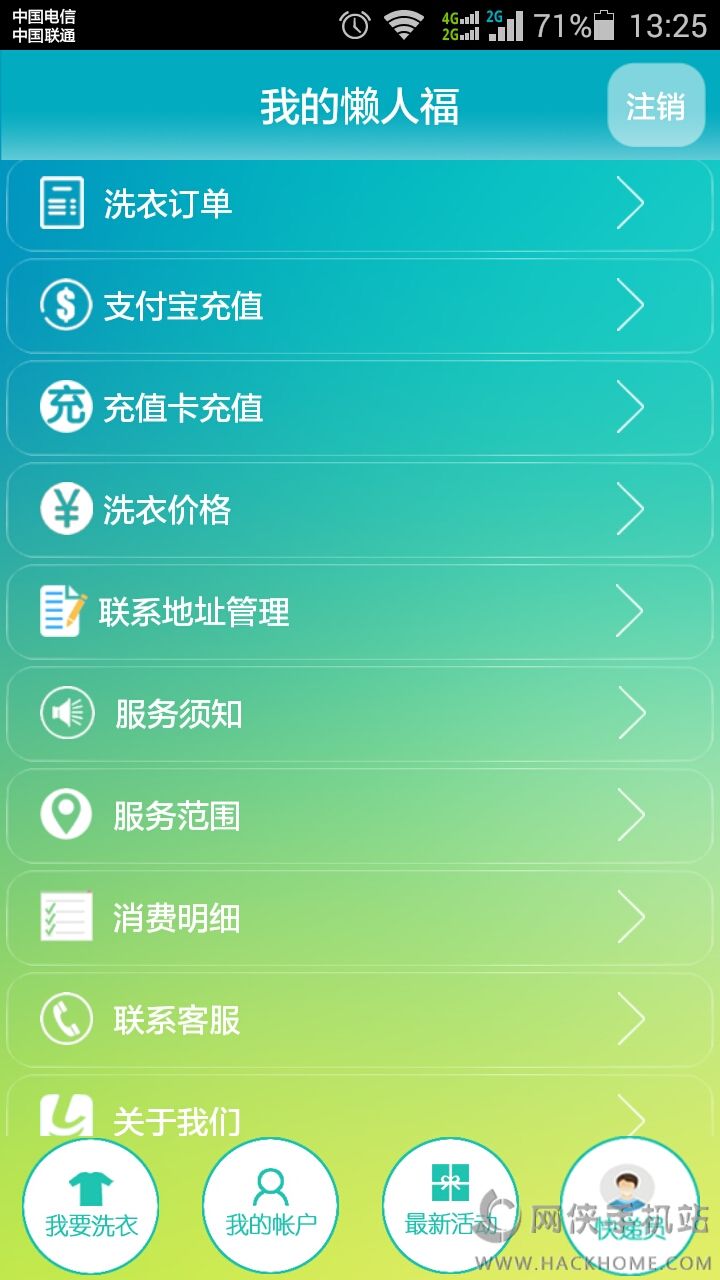Select 充值卡充值 card recharge

[x=360, y=408]
